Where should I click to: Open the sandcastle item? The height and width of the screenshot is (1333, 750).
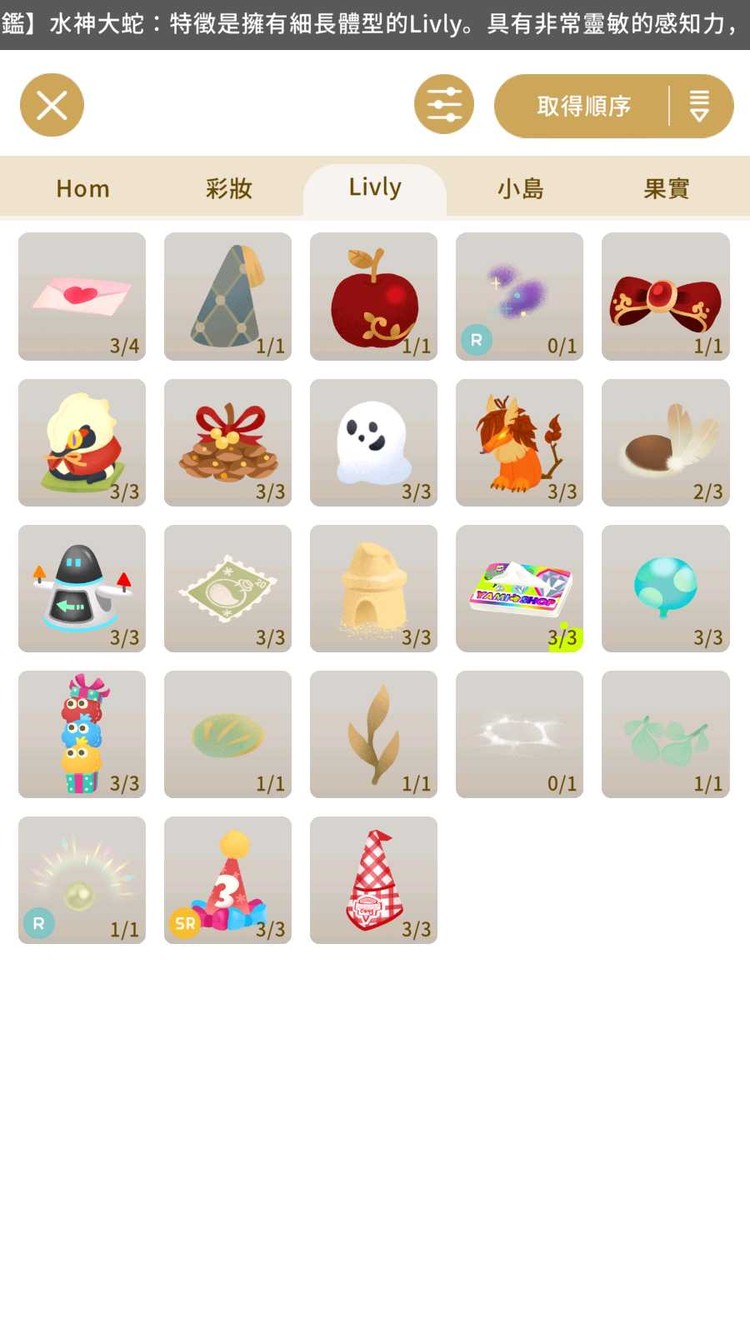pos(374,588)
